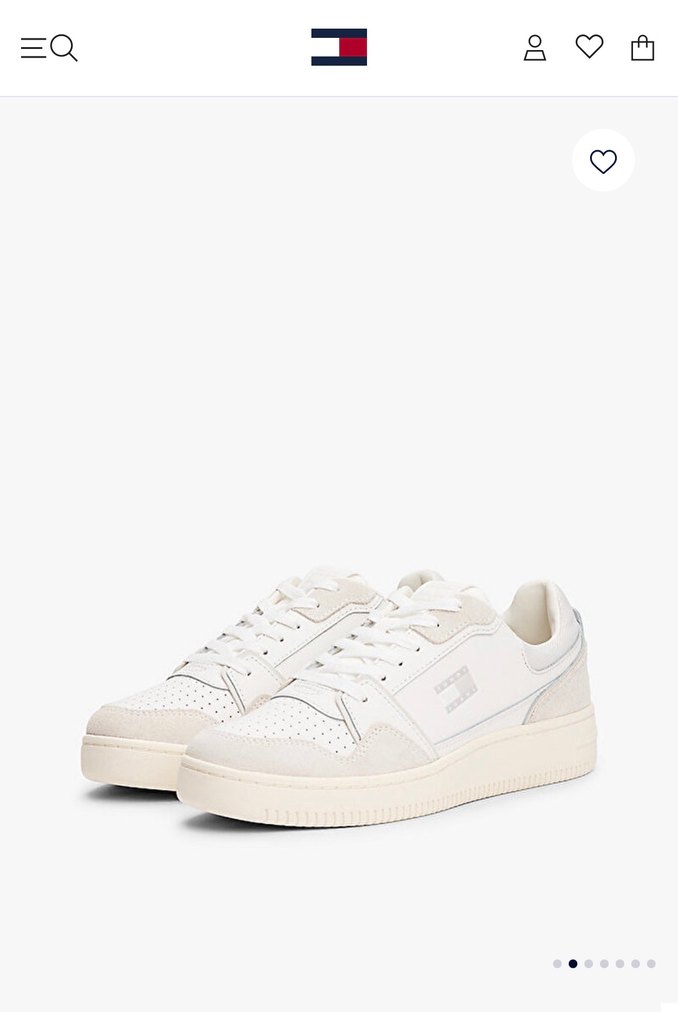Open the account profile icon
The image size is (678, 1012).
[x=535, y=48]
